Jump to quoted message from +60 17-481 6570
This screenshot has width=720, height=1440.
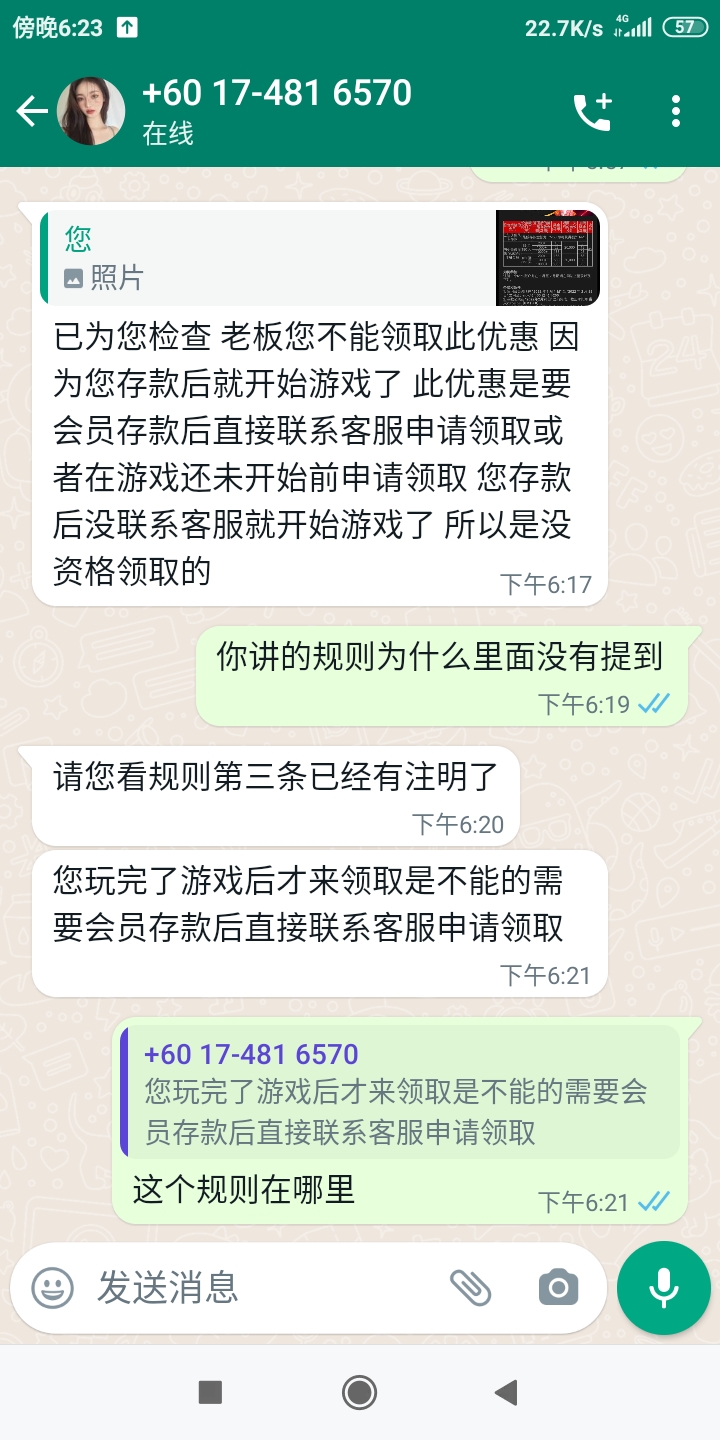pos(400,1092)
